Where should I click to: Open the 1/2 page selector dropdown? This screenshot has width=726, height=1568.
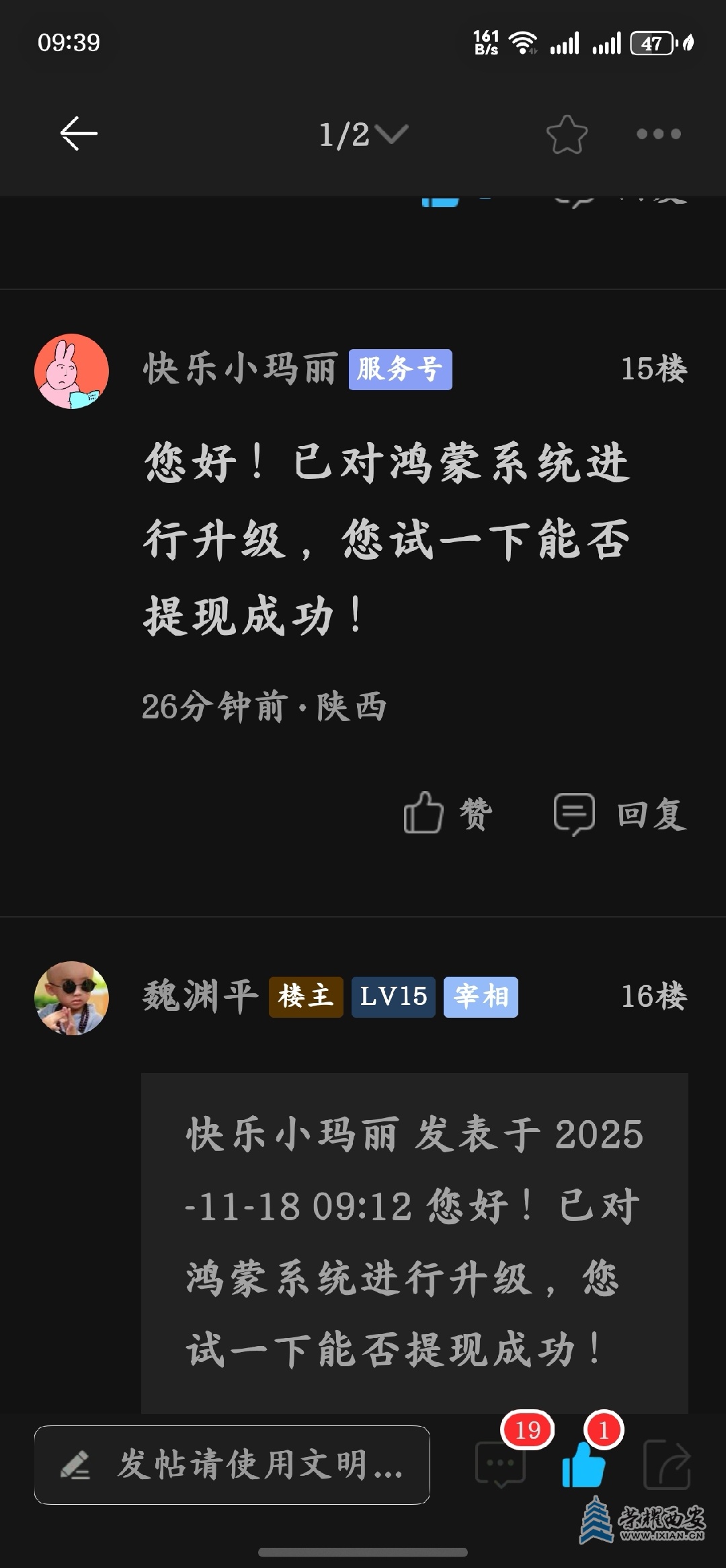click(363, 135)
